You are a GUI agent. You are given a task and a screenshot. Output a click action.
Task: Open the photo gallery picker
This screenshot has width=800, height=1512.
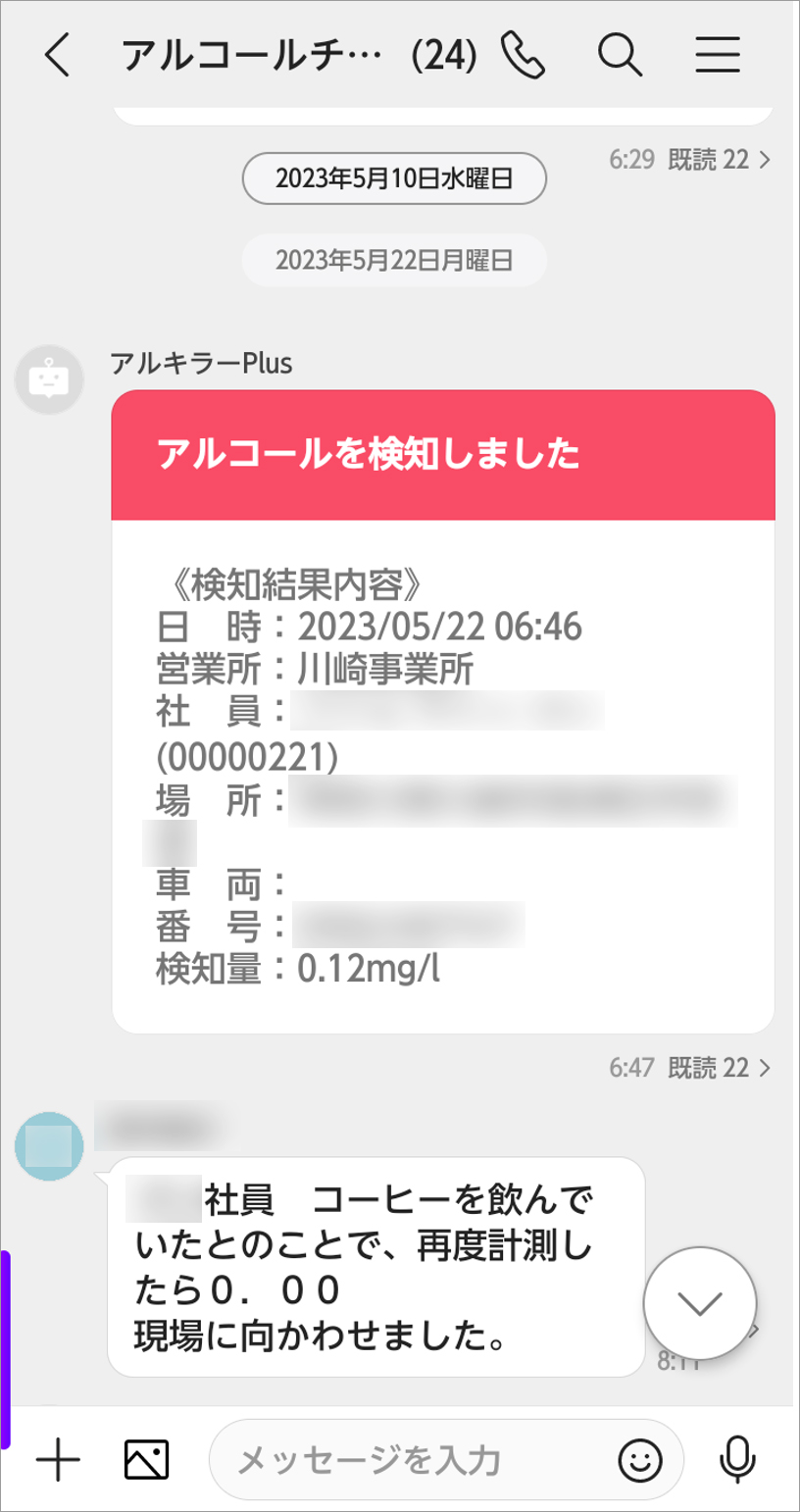(146, 1461)
